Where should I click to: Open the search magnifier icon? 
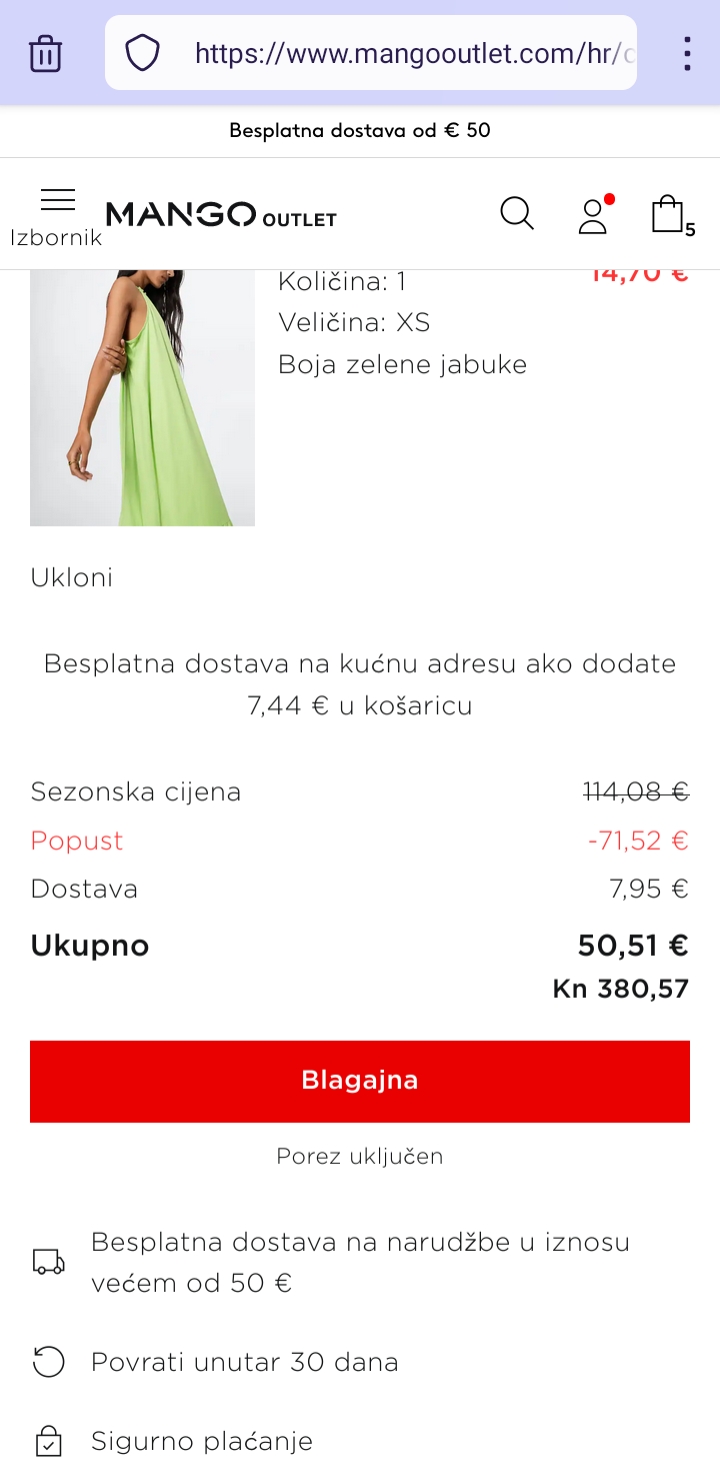[x=517, y=214]
